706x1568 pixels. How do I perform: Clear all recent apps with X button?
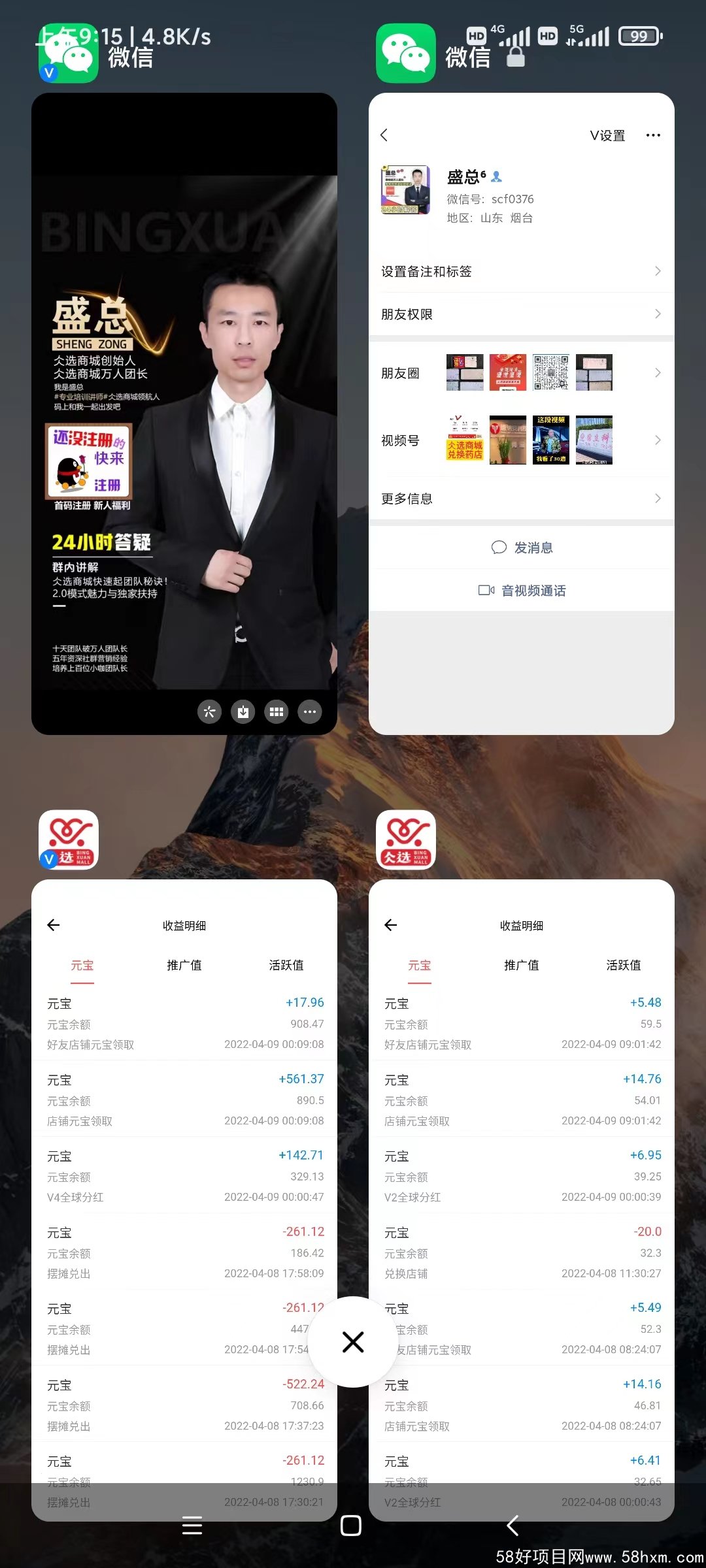click(x=353, y=1342)
